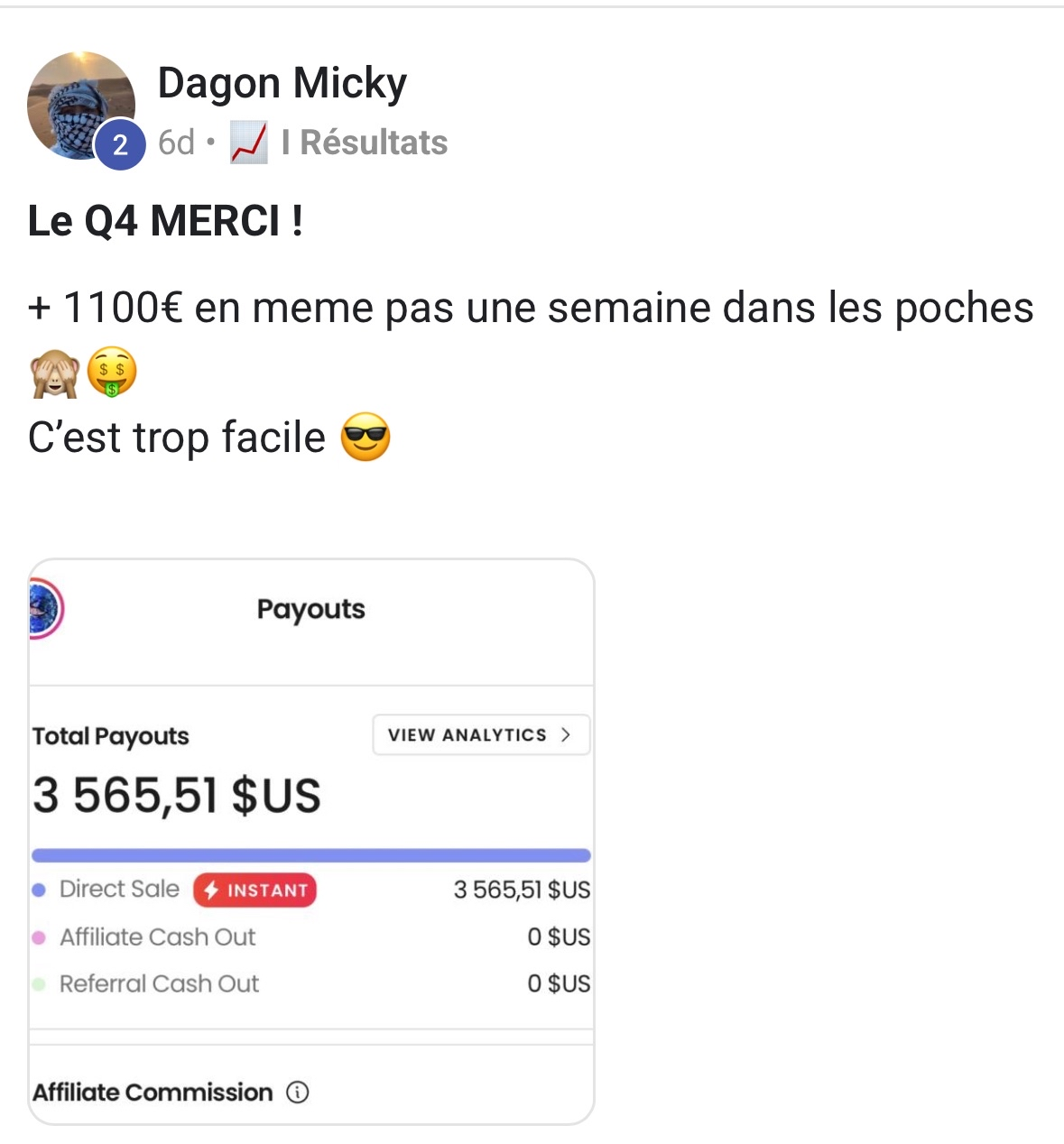1064x1144 pixels.
Task: Open the Résultats category
Action: tap(363, 143)
